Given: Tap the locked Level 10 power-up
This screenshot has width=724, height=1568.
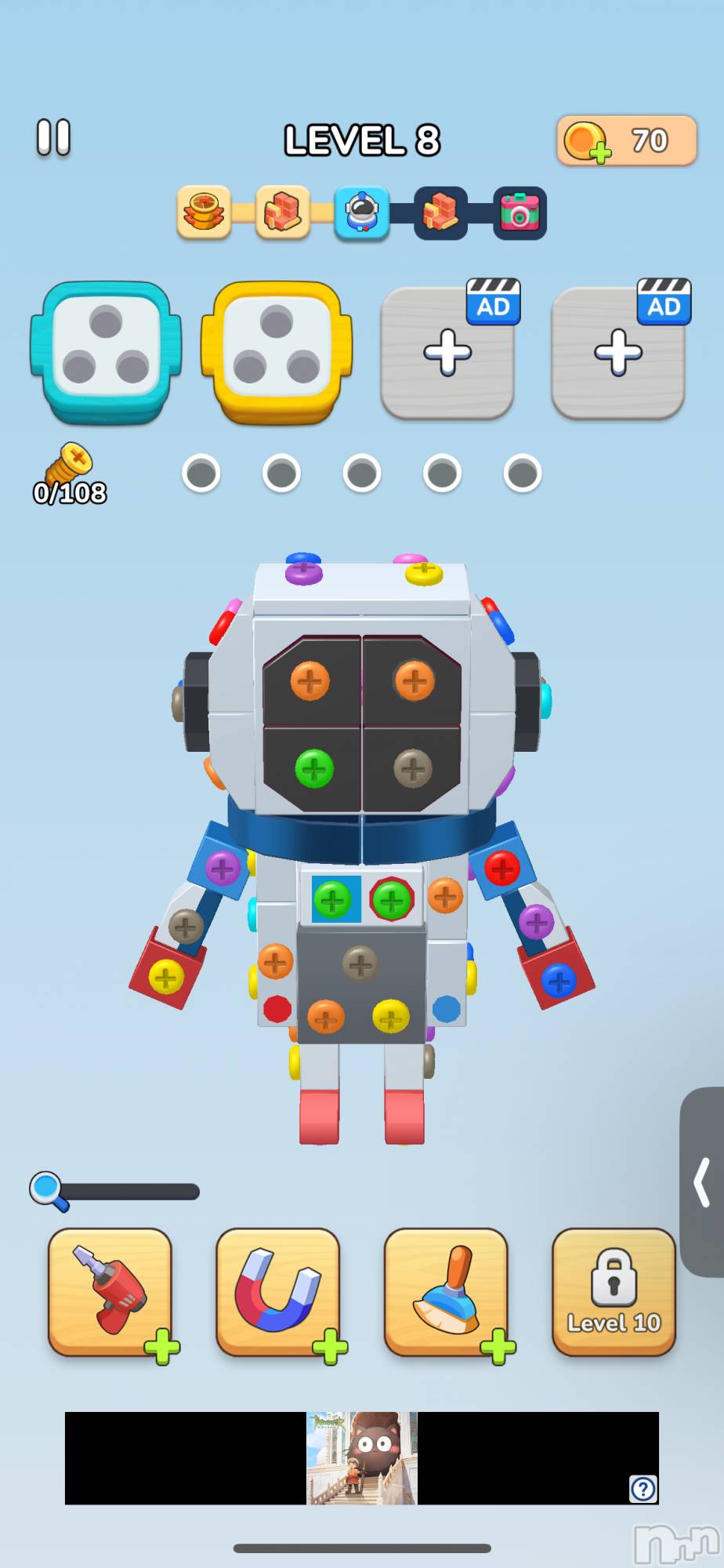Looking at the screenshot, I should 614,1291.
